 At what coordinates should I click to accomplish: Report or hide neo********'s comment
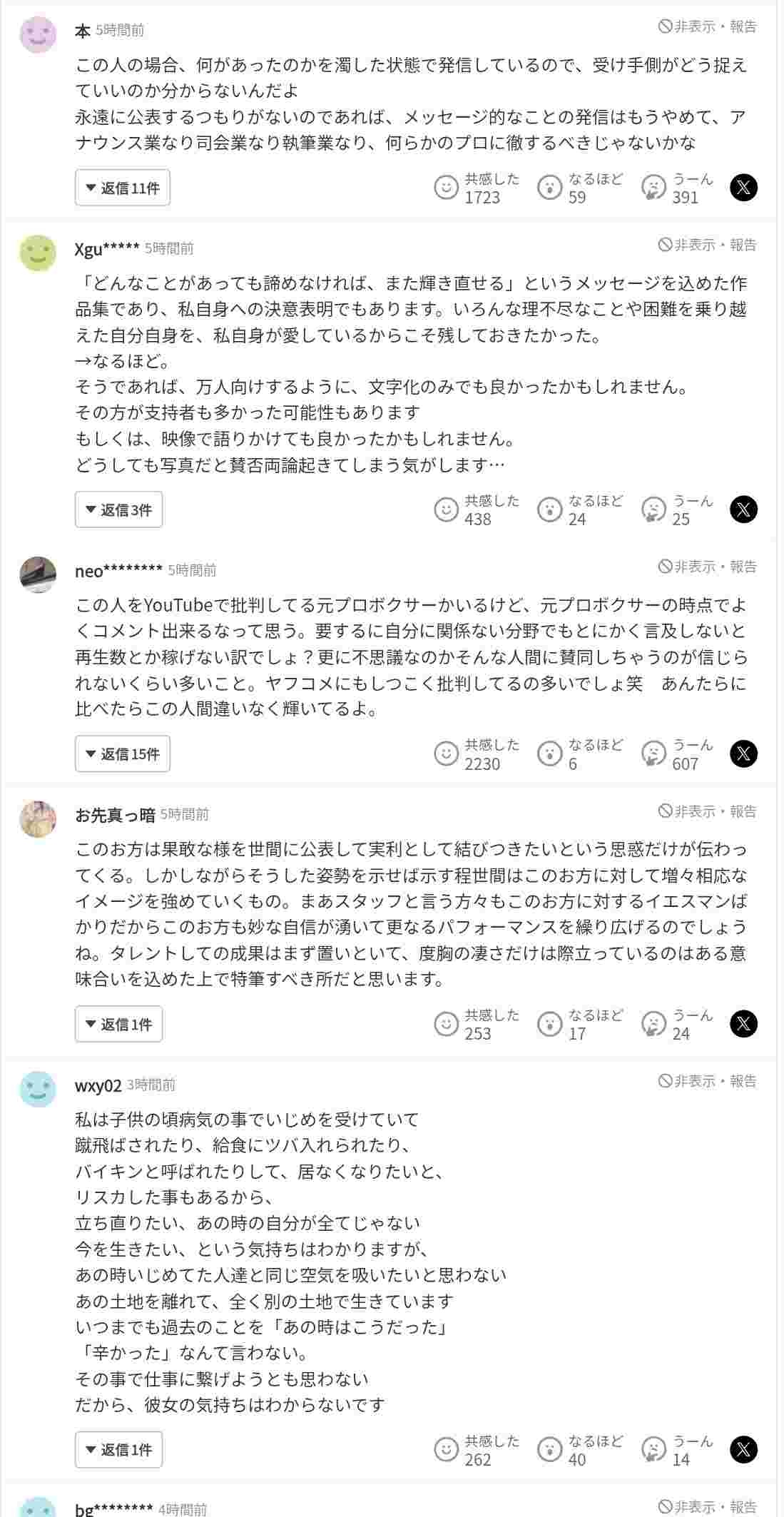707,567
